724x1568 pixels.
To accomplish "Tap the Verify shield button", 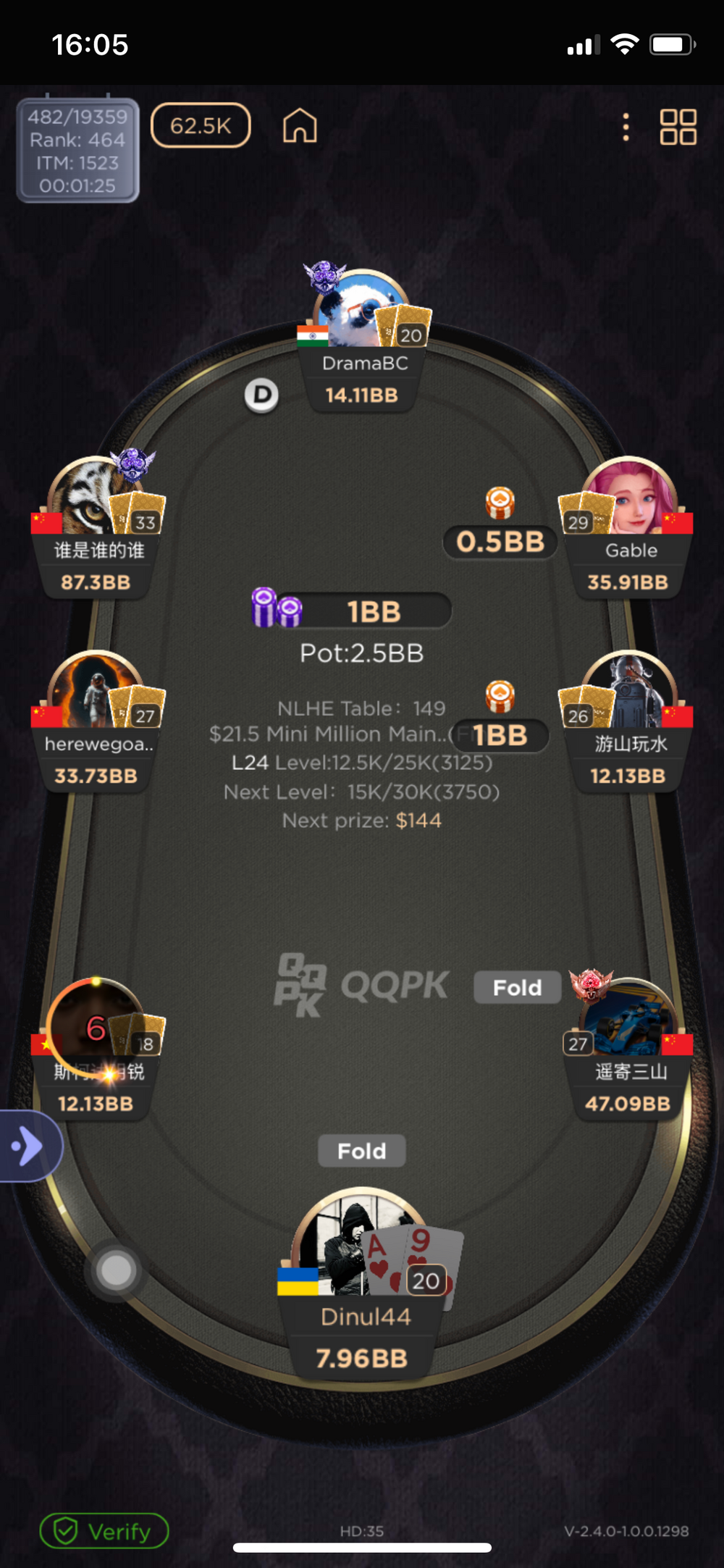I will click(x=104, y=1531).
